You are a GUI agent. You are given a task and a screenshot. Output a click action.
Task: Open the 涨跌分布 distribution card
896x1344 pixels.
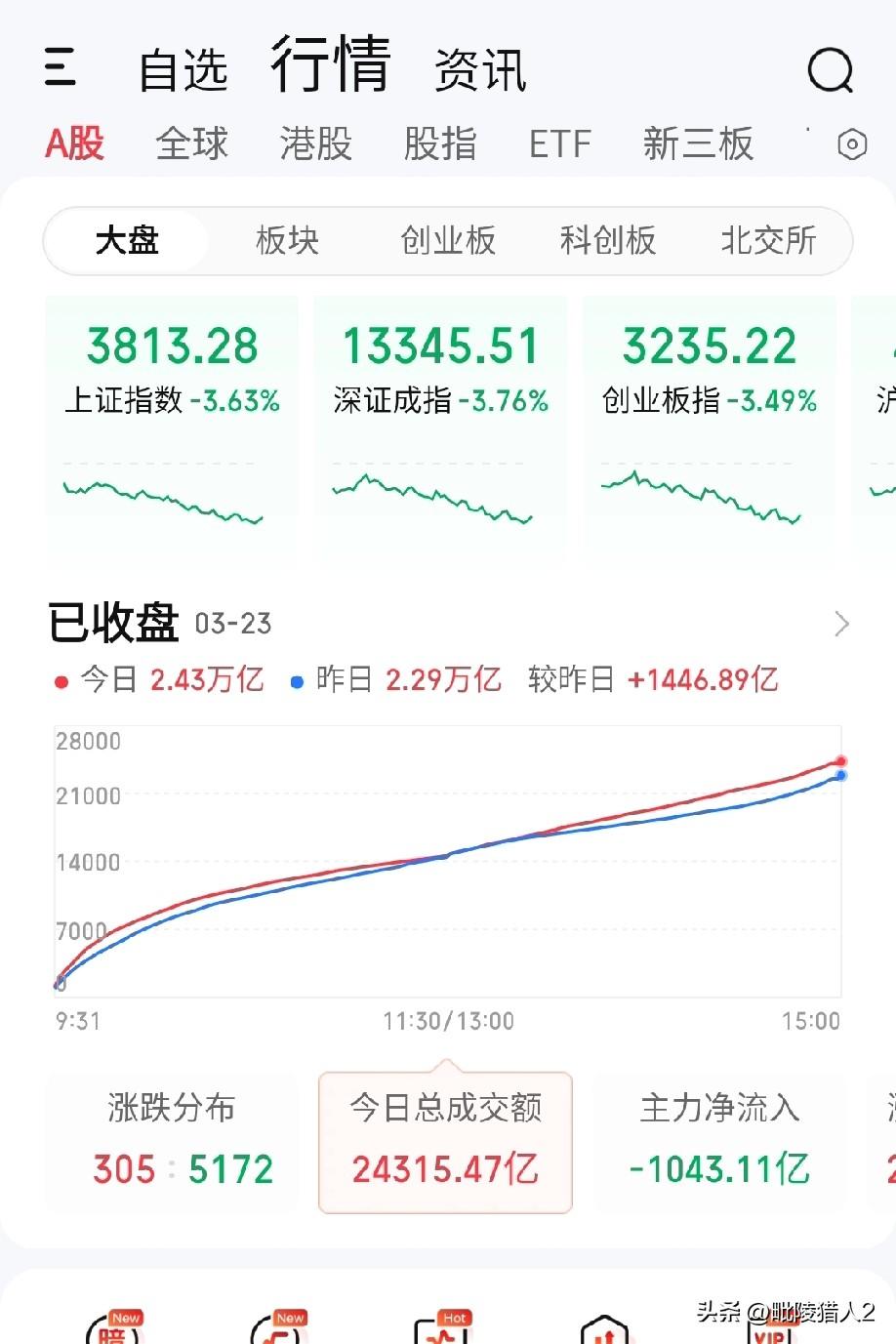(x=171, y=1139)
